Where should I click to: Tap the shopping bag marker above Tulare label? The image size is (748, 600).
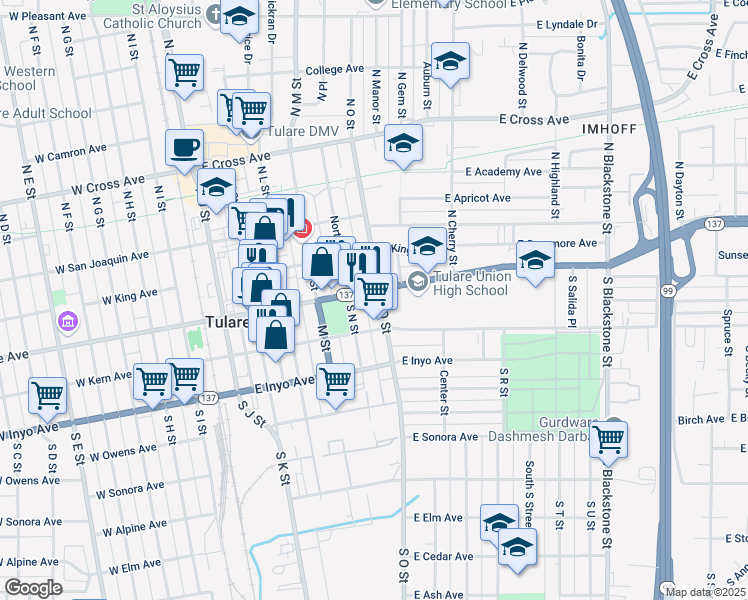(275, 337)
